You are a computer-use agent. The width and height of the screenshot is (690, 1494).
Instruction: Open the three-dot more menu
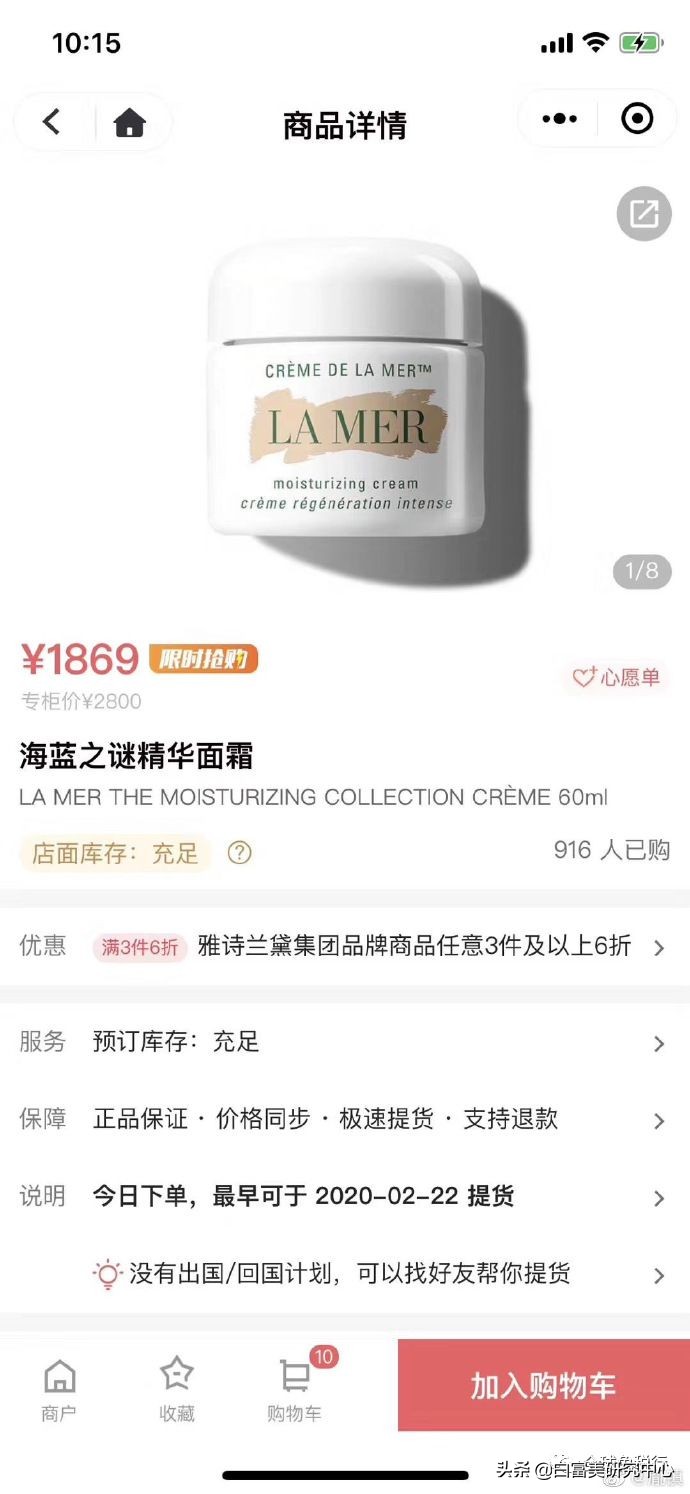pos(559,119)
